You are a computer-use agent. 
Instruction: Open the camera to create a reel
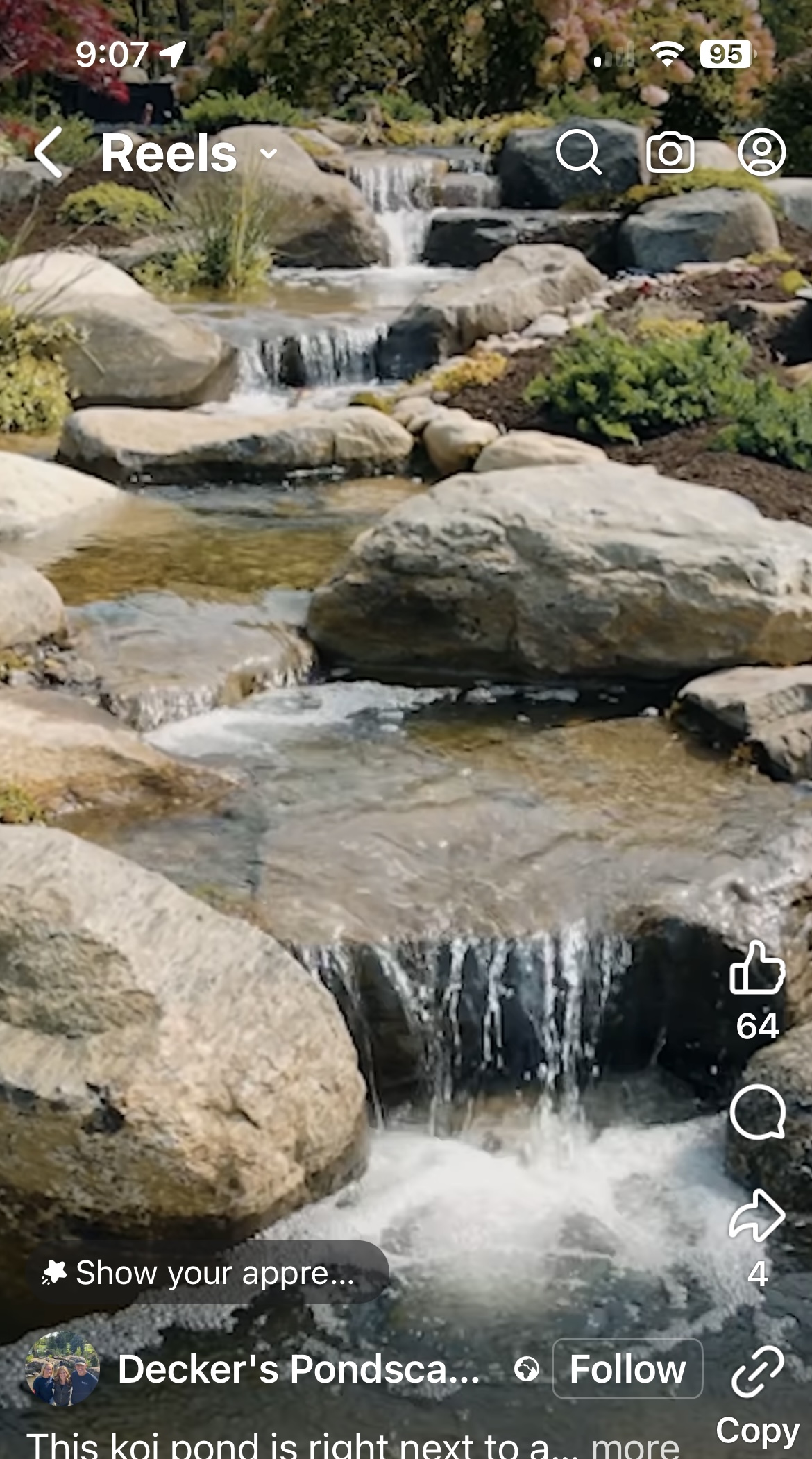(670, 152)
